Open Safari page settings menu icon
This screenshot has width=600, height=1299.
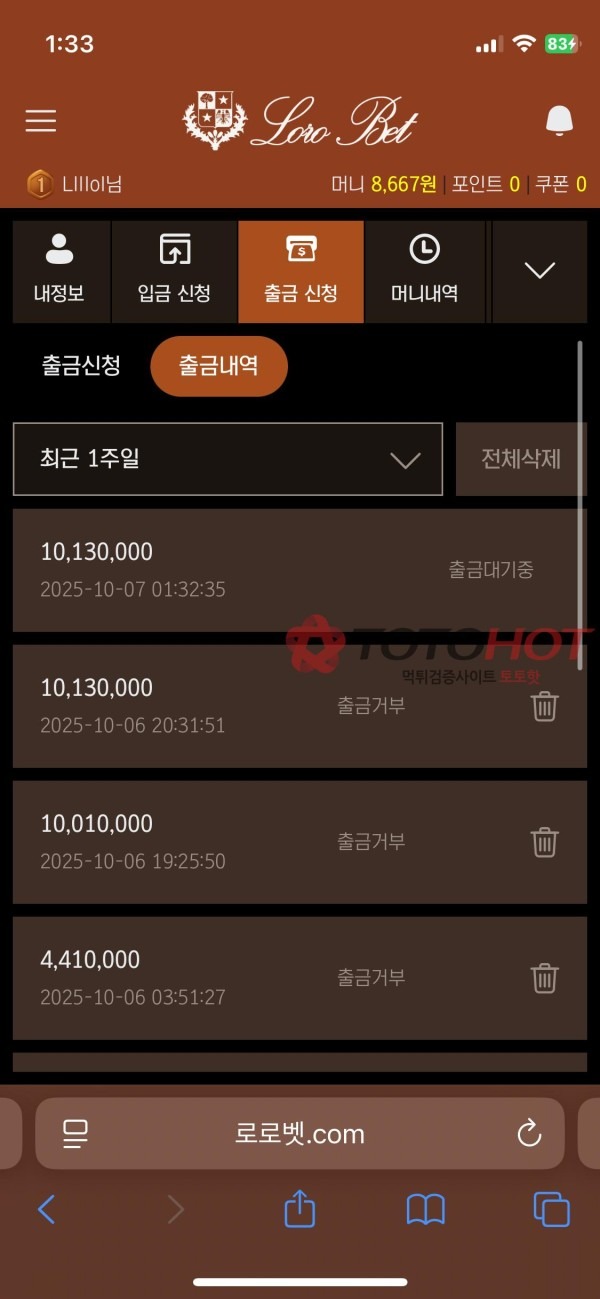76,1133
